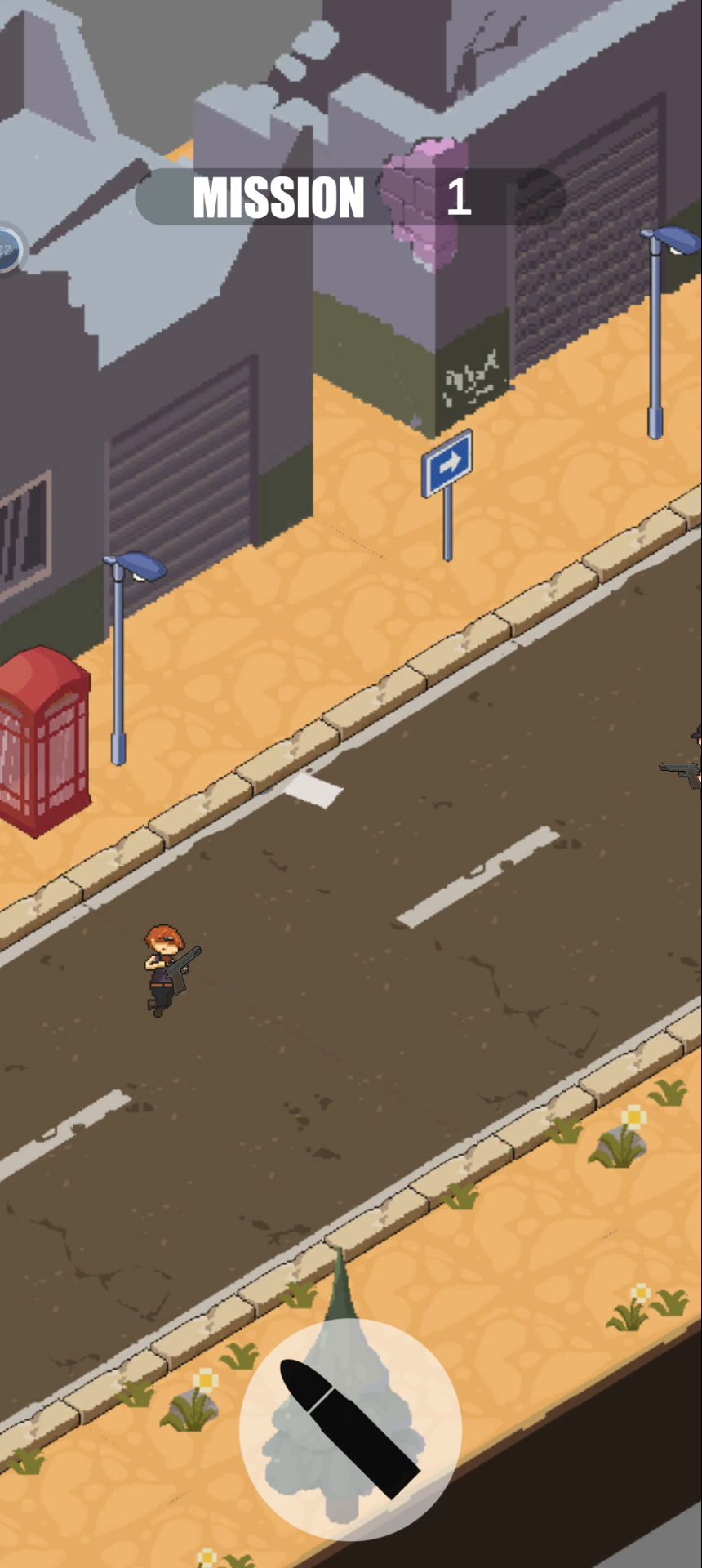
Task: Fire the gun with the bullet button
Action: 350,1428
